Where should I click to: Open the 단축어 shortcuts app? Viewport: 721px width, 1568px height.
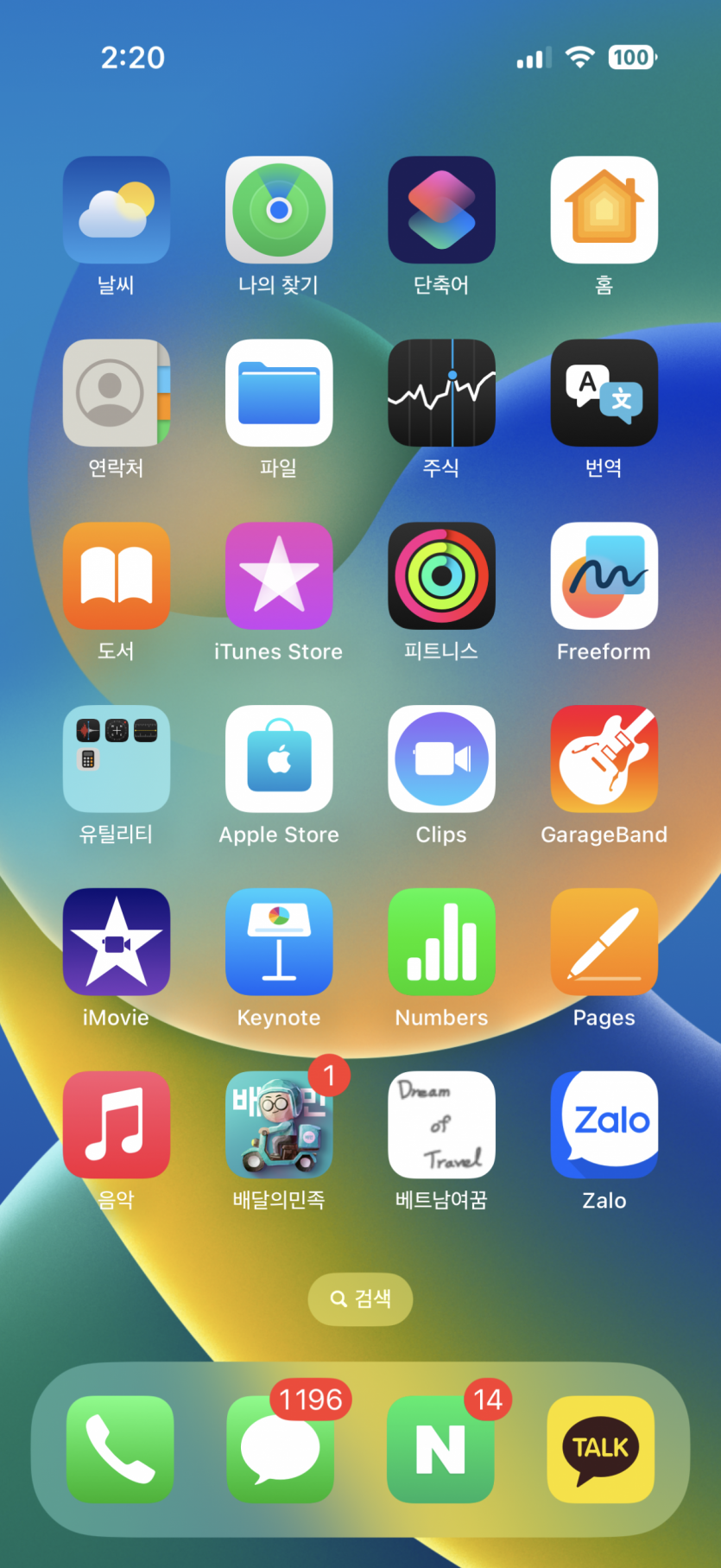[x=441, y=210]
